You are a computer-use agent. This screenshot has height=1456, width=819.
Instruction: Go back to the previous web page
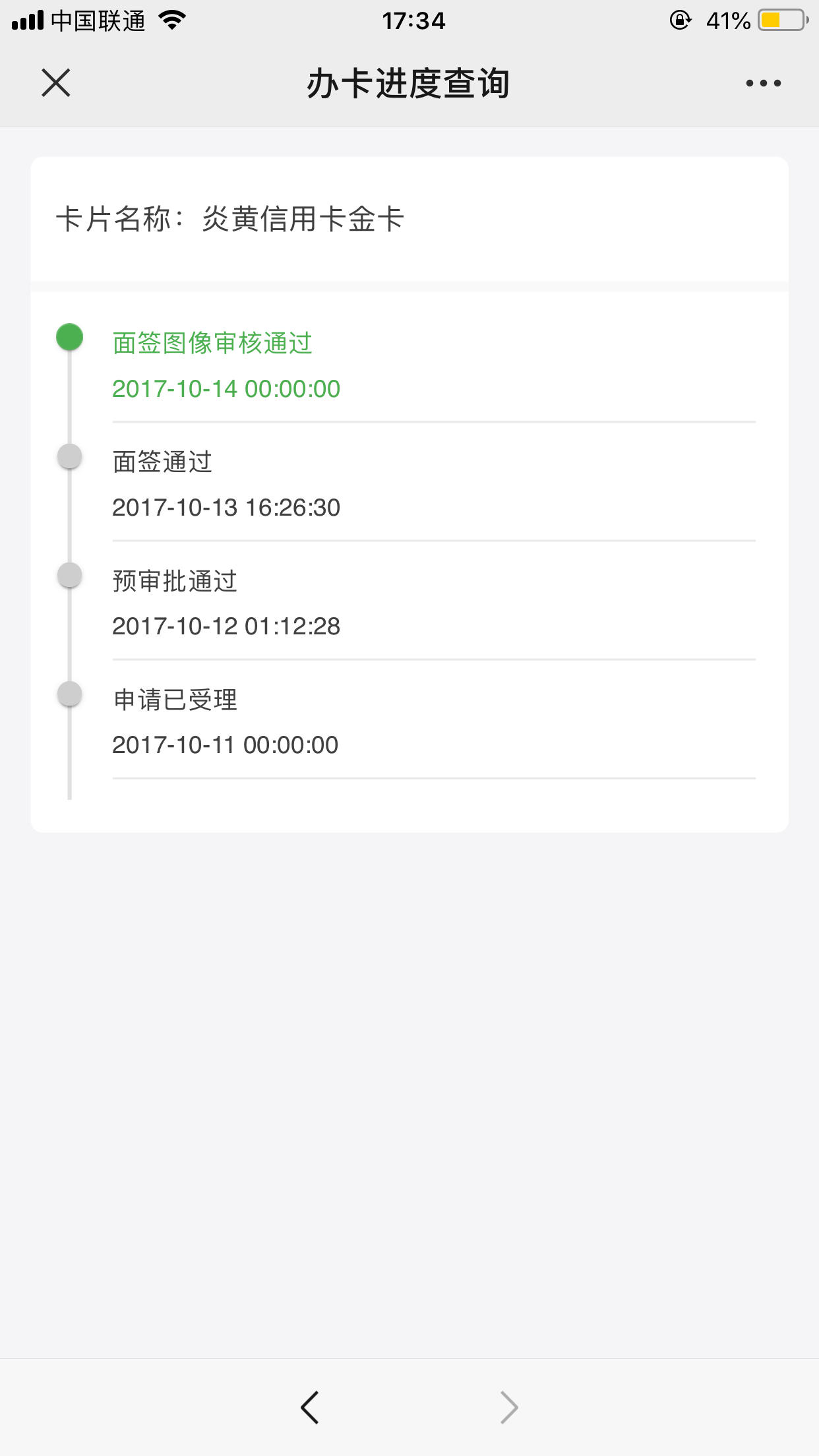[309, 1407]
